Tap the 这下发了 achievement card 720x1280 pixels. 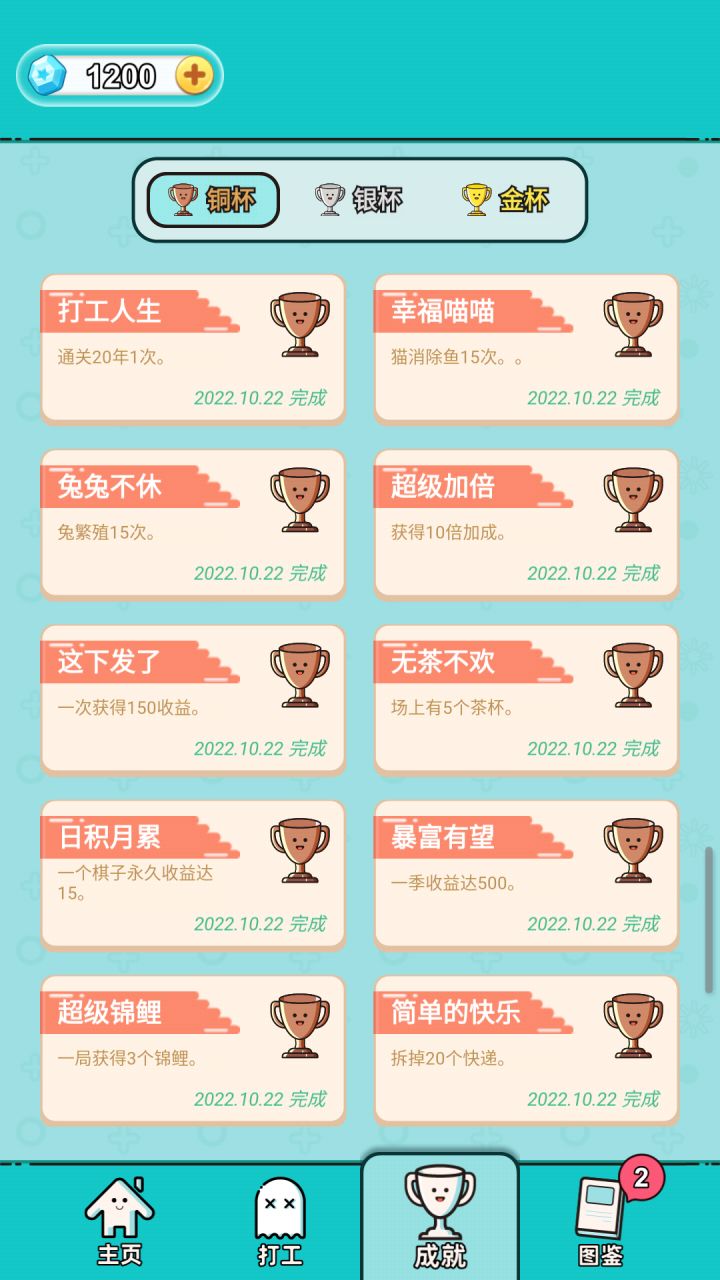coord(193,699)
